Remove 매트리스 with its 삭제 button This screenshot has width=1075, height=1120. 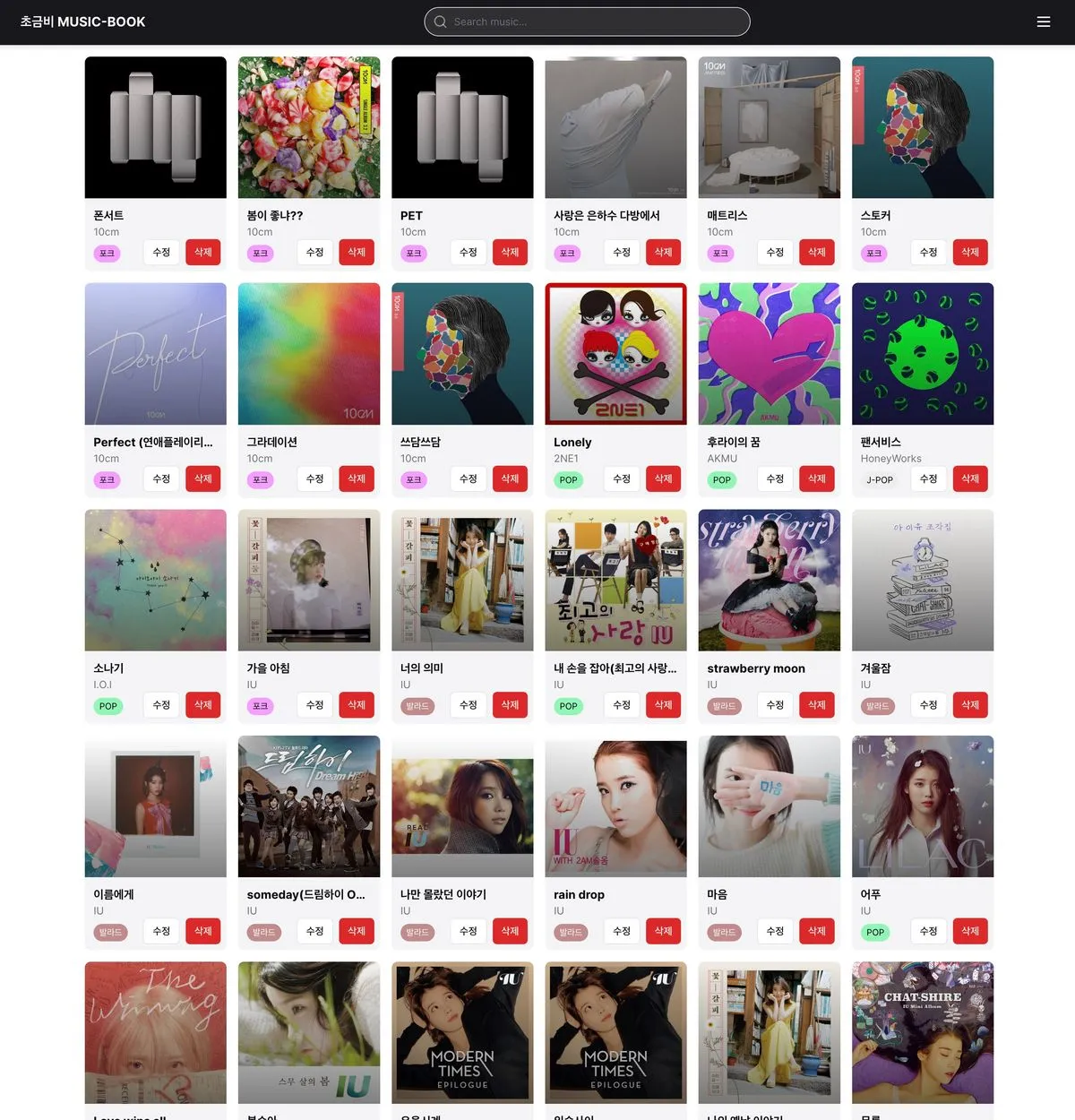point(816,253)
